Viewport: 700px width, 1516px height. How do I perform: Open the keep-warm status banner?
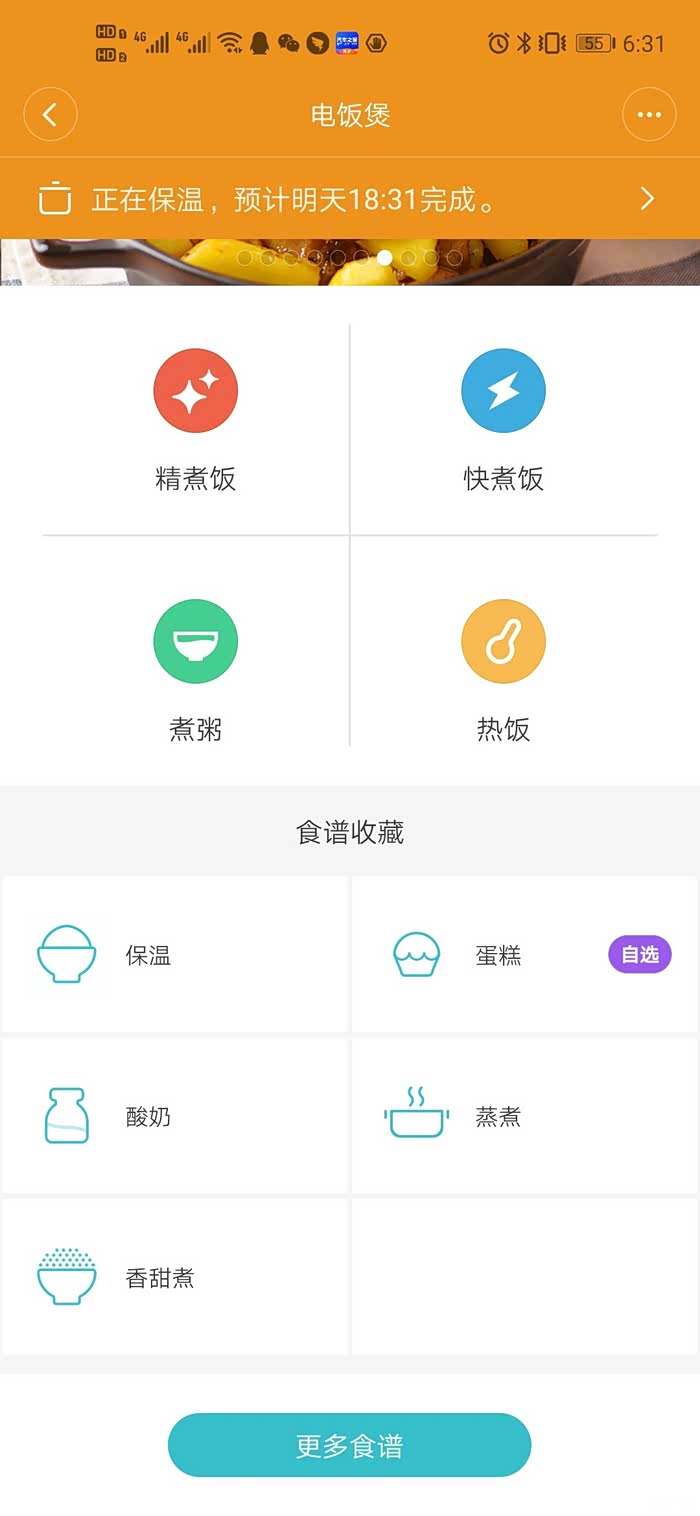click(x=350, y=199)
